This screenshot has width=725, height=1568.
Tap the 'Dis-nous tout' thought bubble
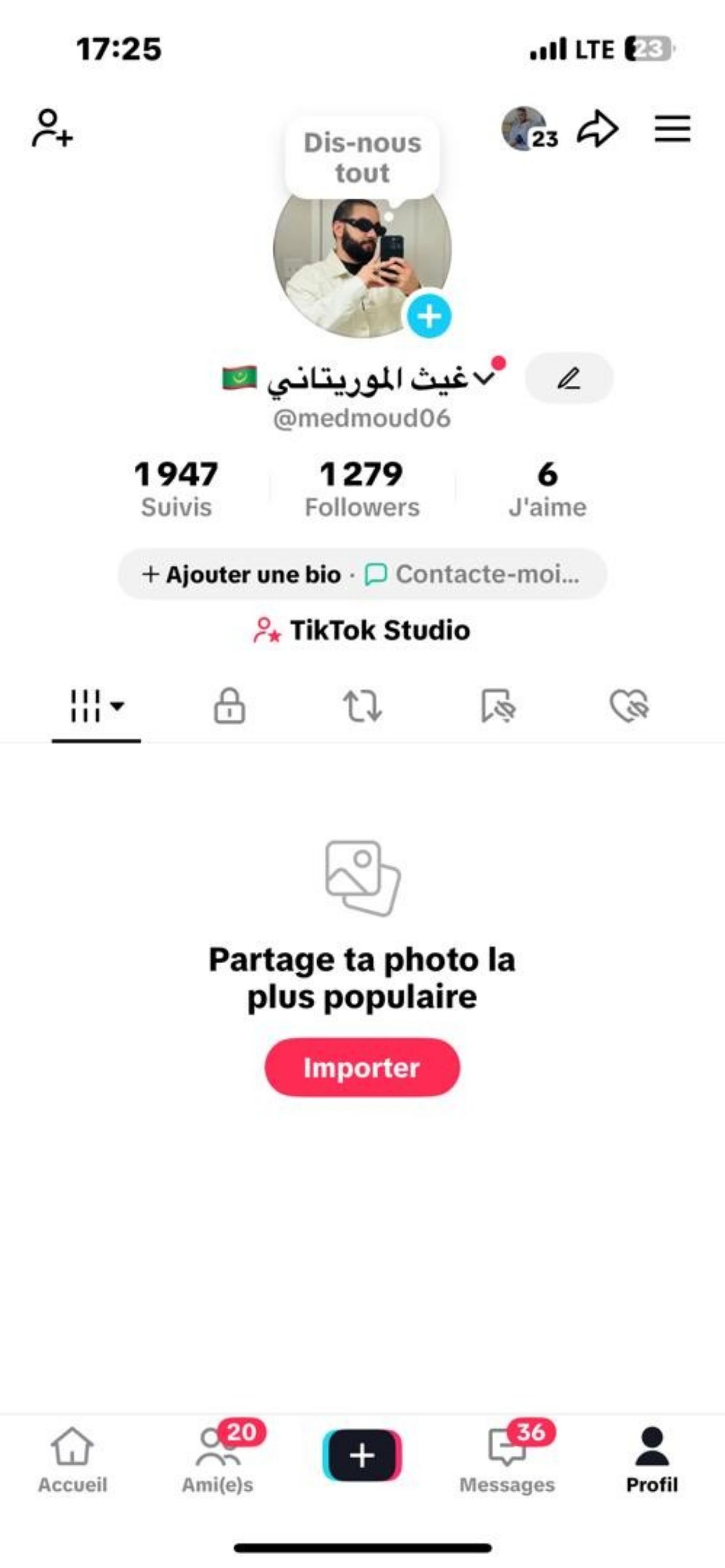(x=362, y=158)
